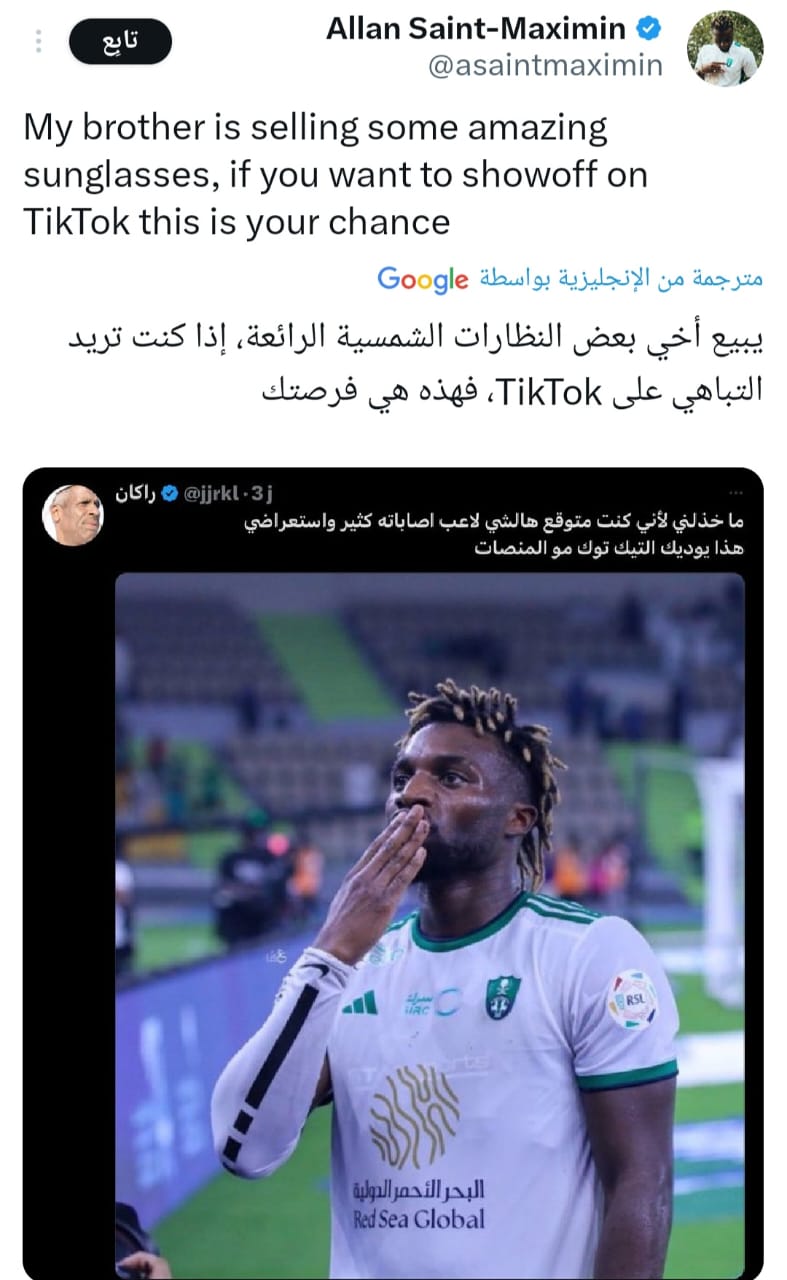Open the tweet's three-dot overflow menu
This screenshot has height=1280, width=787.
39,41
